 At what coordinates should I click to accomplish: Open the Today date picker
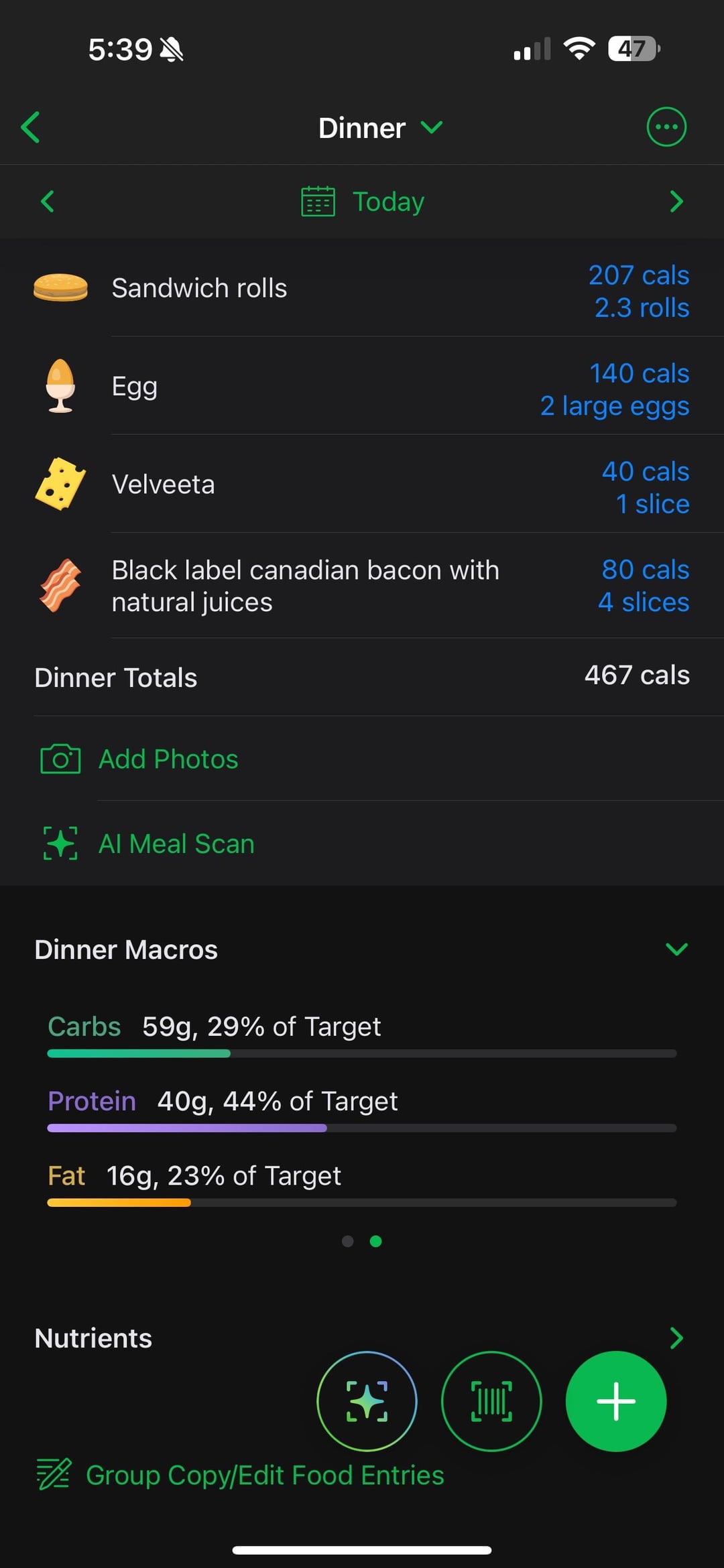pyautogui.click(x=363, y=201)
